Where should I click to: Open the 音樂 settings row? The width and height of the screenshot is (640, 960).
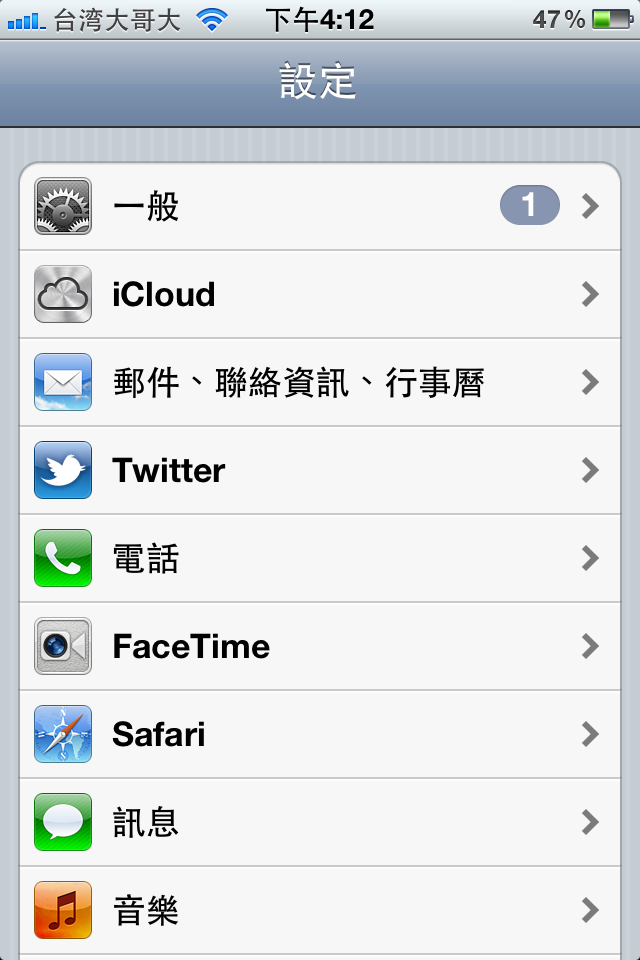(x=320, y=911)
